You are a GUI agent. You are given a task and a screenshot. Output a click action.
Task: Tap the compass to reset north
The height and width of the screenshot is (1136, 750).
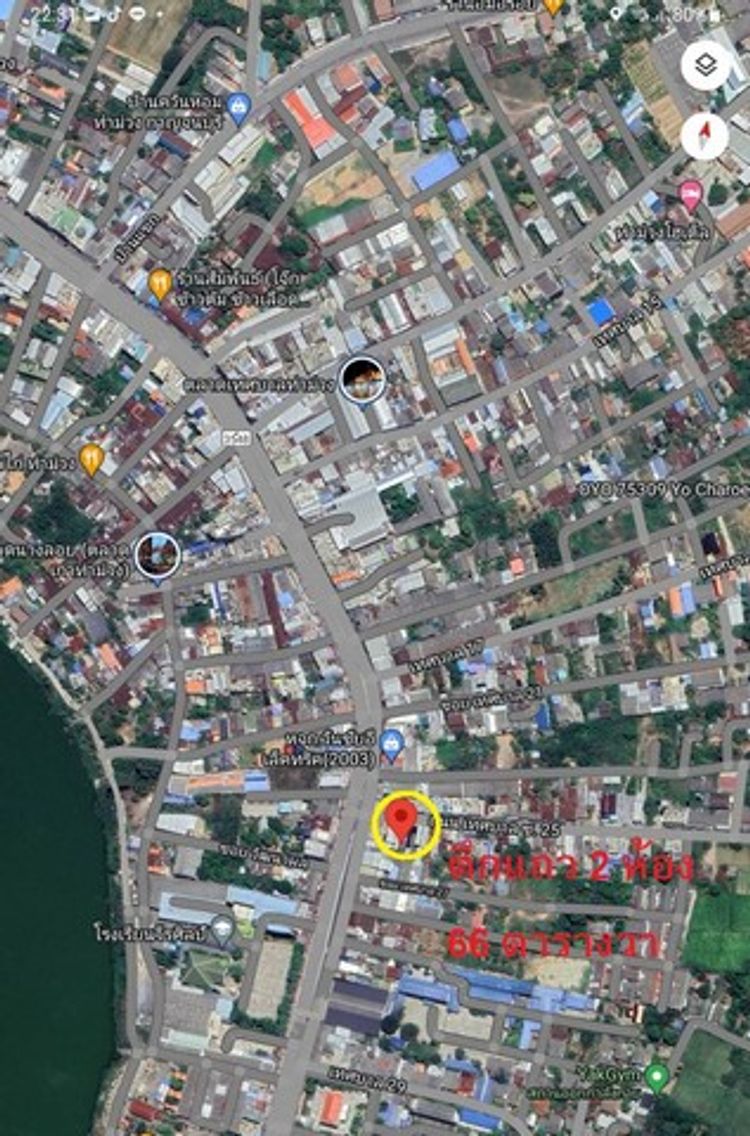[x=704, y=136]
